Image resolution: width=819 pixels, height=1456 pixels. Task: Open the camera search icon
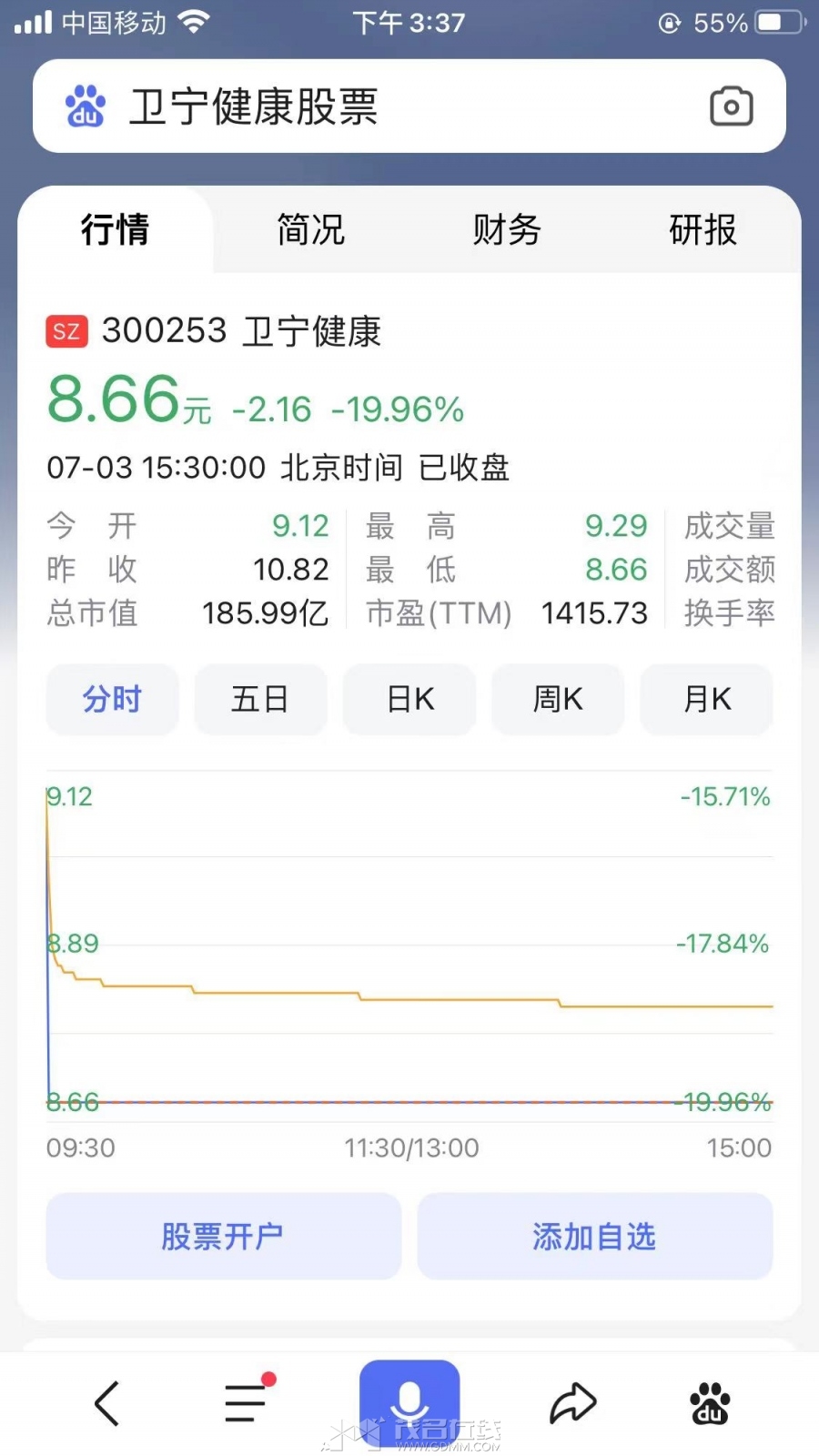click(731, 106)
